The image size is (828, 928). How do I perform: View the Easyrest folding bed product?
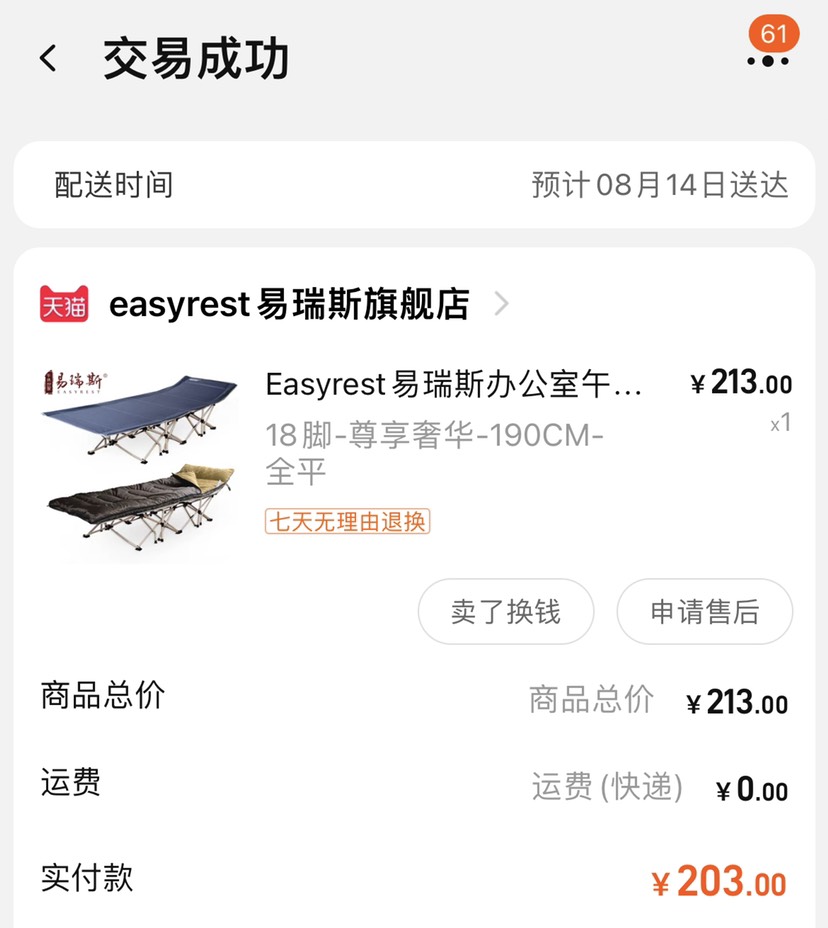click(454, 385)
